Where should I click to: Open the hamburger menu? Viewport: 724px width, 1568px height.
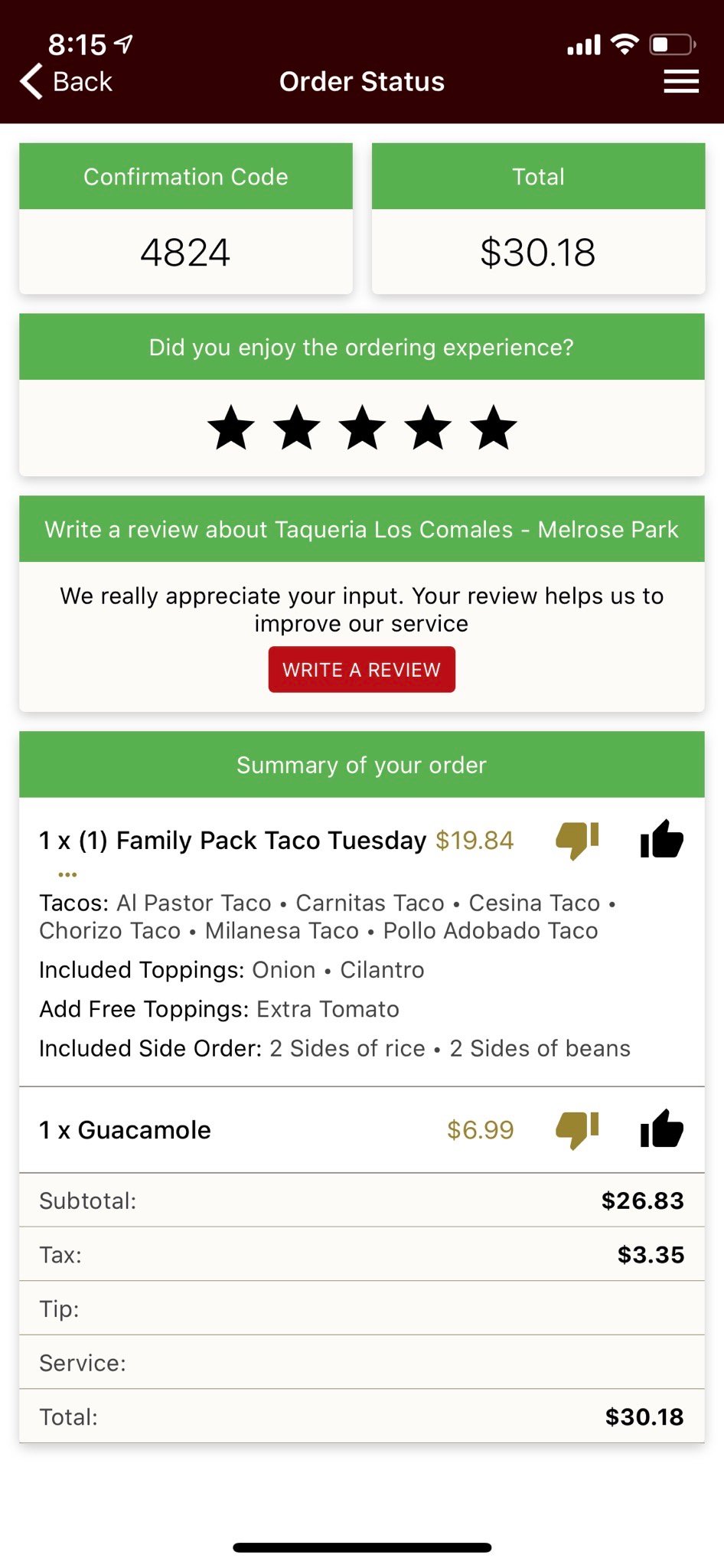680,81
